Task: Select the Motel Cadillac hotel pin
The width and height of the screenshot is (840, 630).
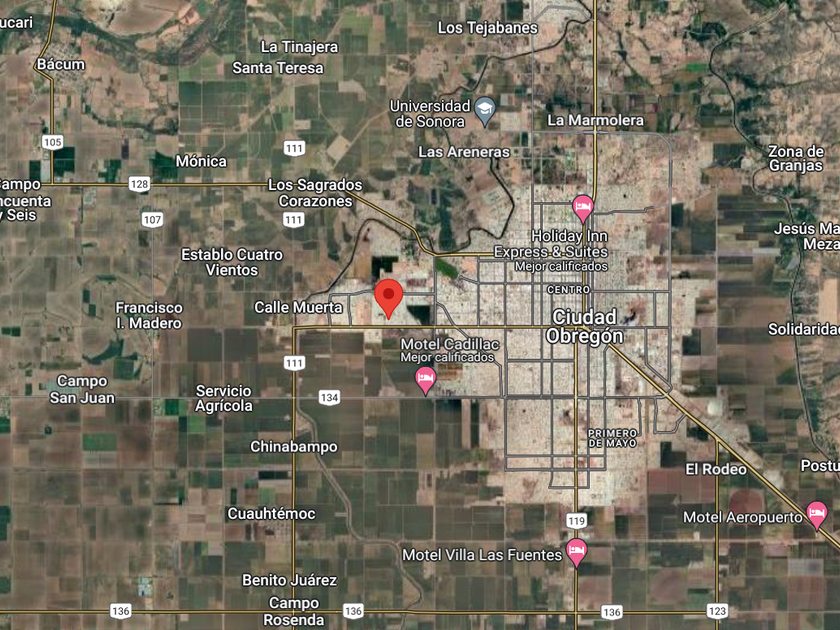Action: pyautogui.click(x=425, y=378)
